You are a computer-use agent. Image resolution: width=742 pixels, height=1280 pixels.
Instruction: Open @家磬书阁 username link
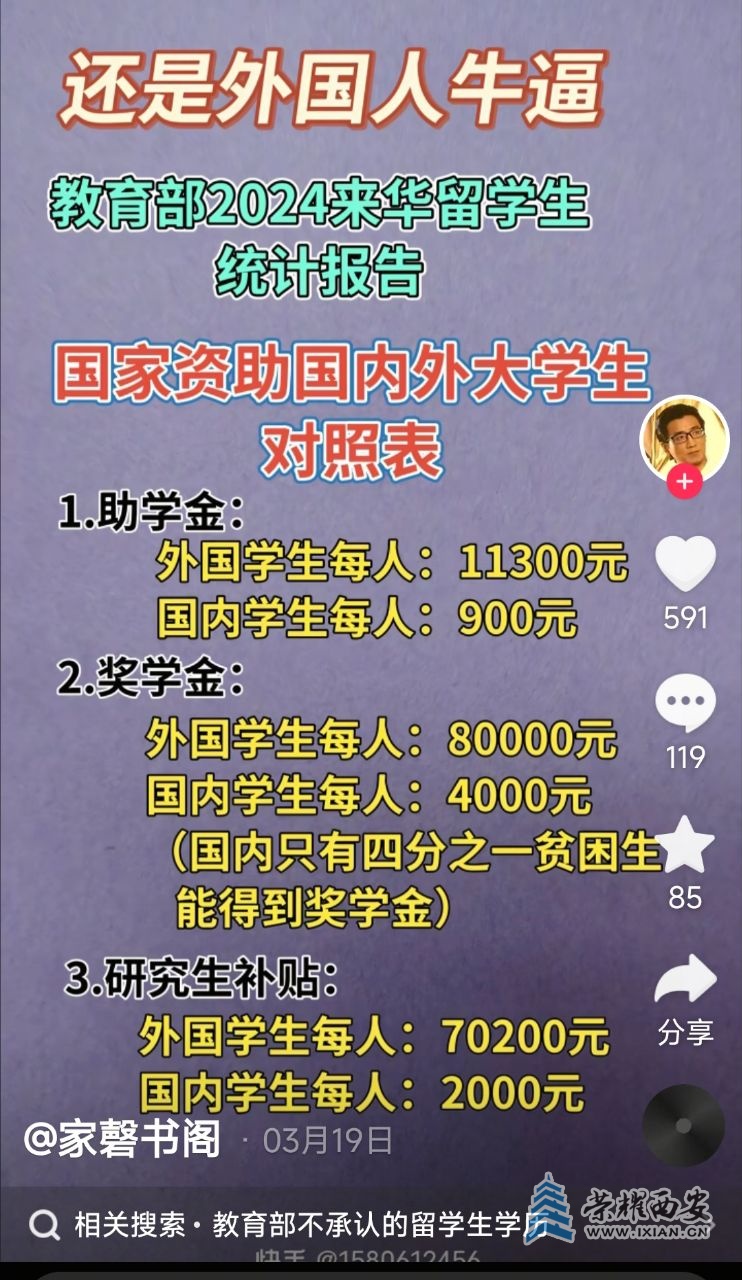pyautogui.click(x=122, y=1139)
